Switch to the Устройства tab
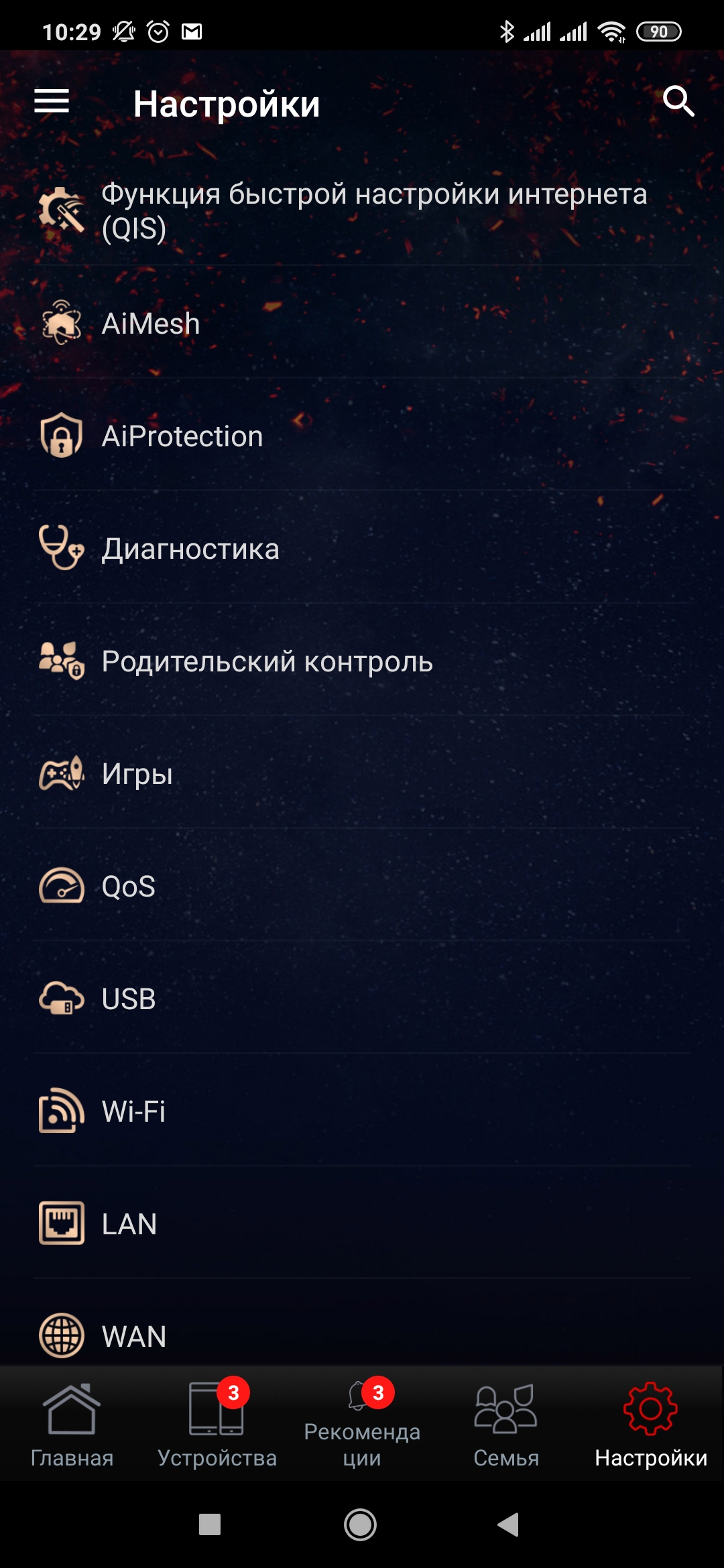The image size is (724, 1568). click(217, 1425)
